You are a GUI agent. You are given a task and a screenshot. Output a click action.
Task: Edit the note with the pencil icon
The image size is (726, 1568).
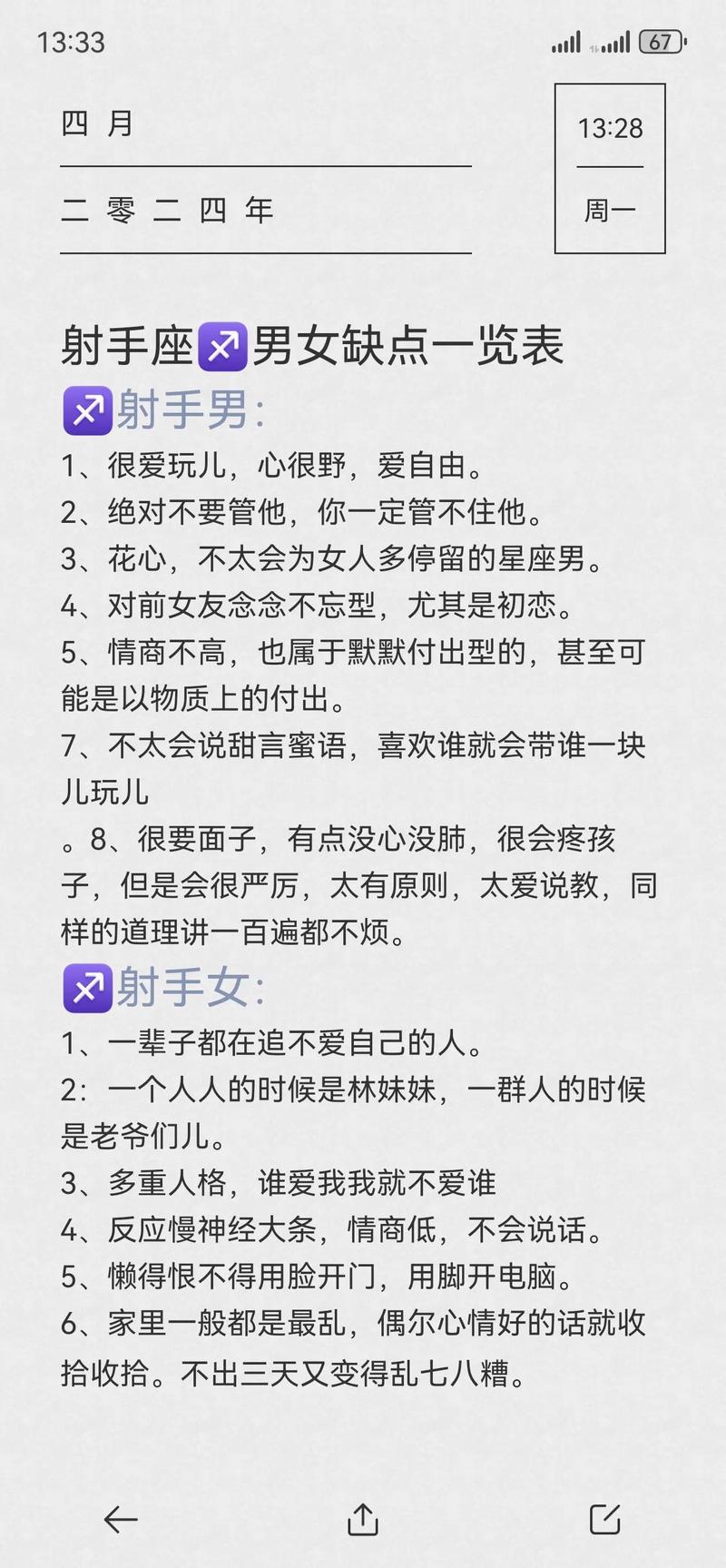pos(604,1518)
